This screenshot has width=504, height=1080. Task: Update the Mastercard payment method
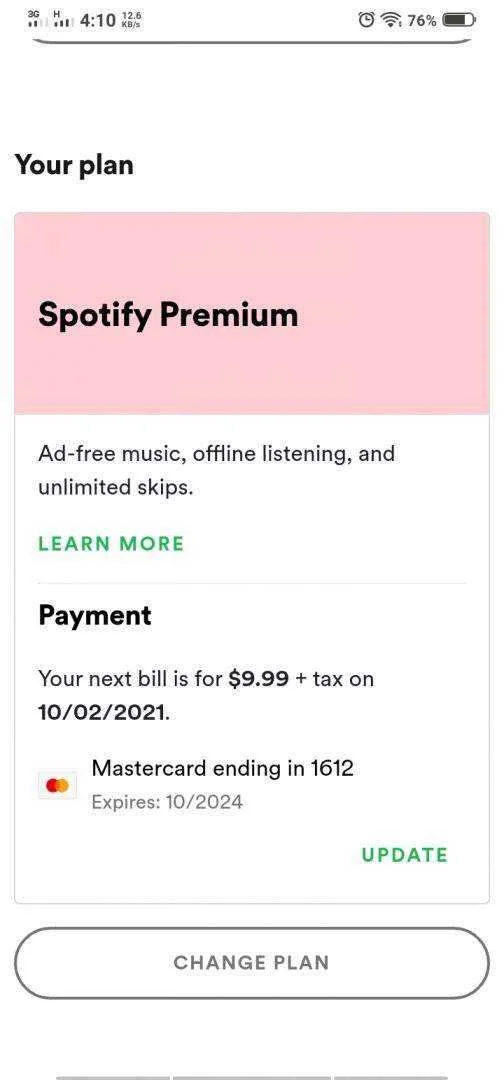coord(404,855)
